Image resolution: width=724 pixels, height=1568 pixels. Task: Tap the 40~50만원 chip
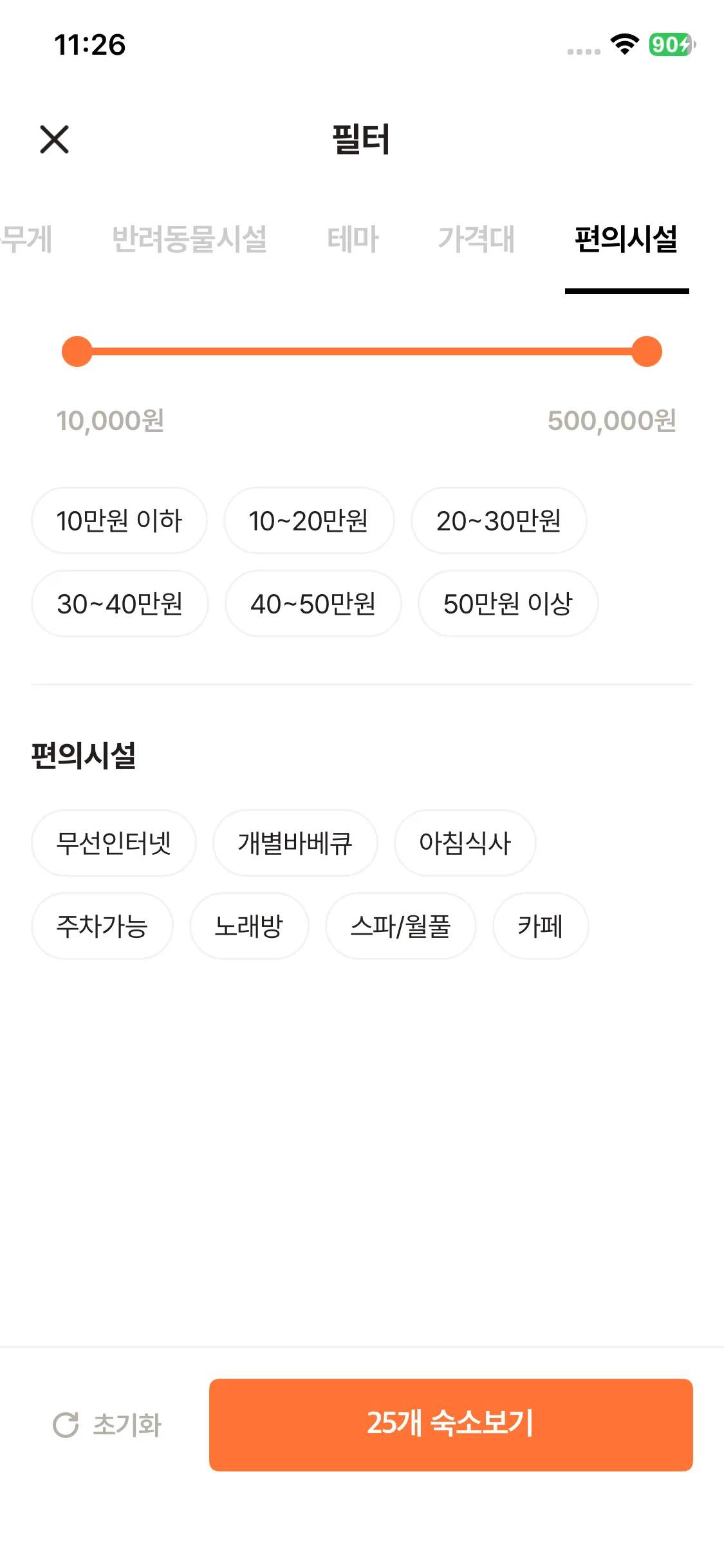(313, 604)
